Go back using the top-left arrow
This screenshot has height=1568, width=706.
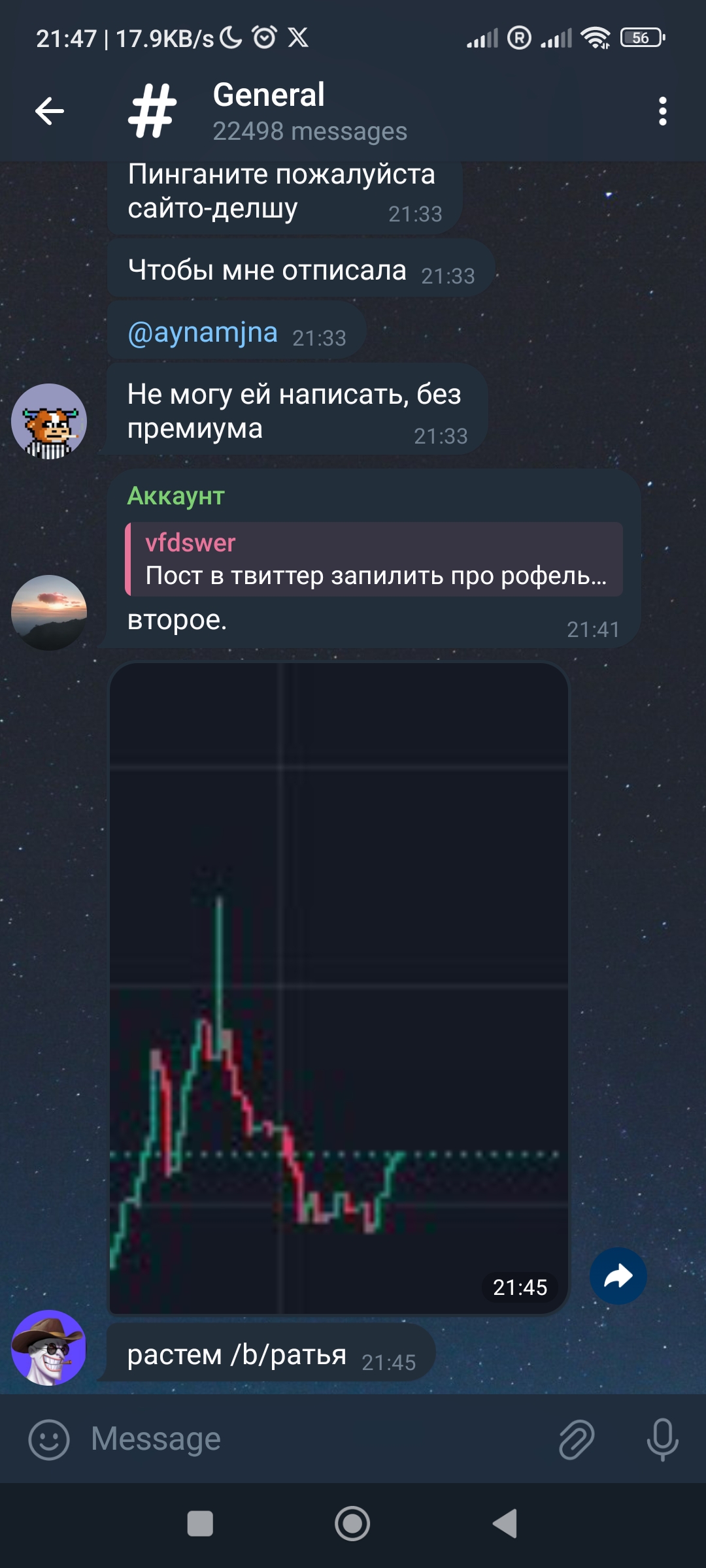tap(50, 111)
